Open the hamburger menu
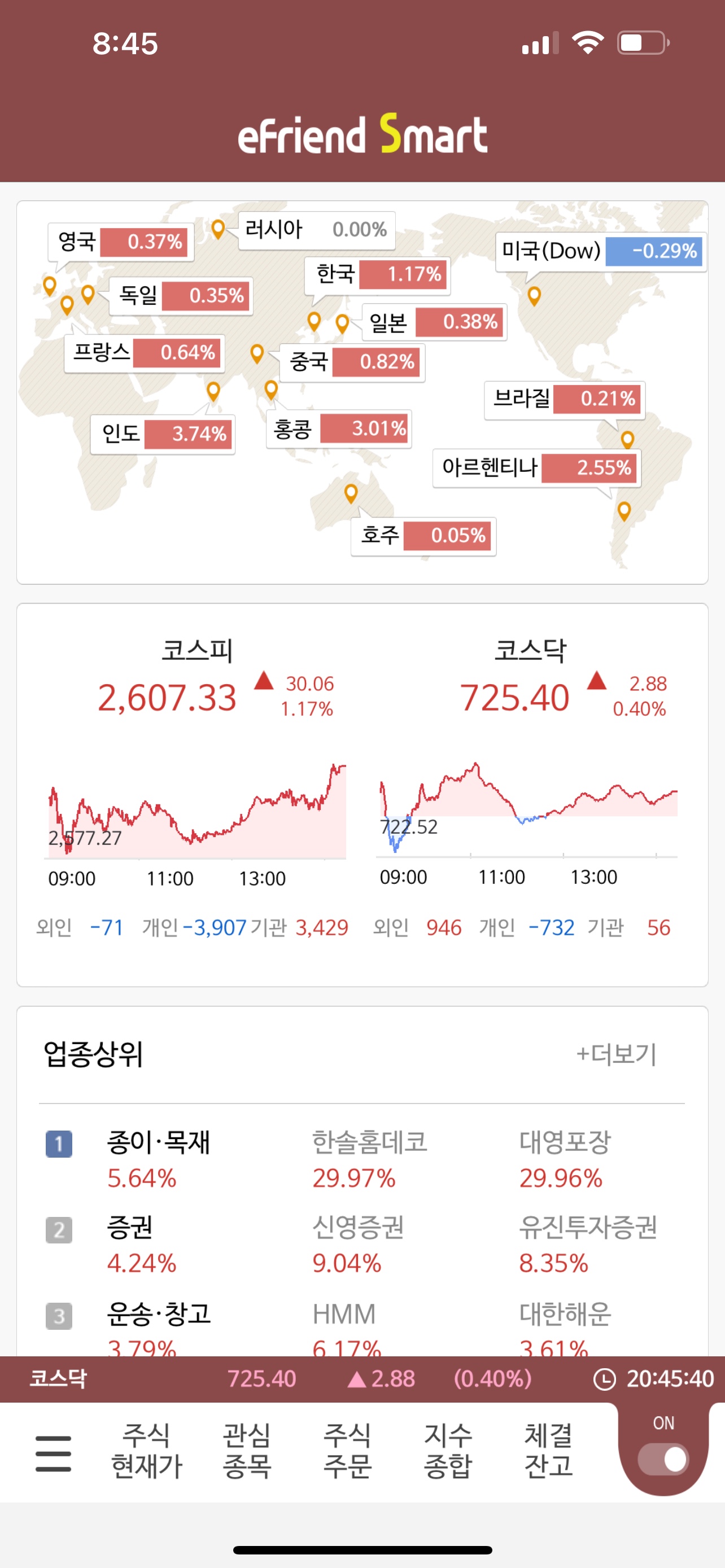Image resolution: width=725 pixels, height=1568 pixels. (53, 1453)
